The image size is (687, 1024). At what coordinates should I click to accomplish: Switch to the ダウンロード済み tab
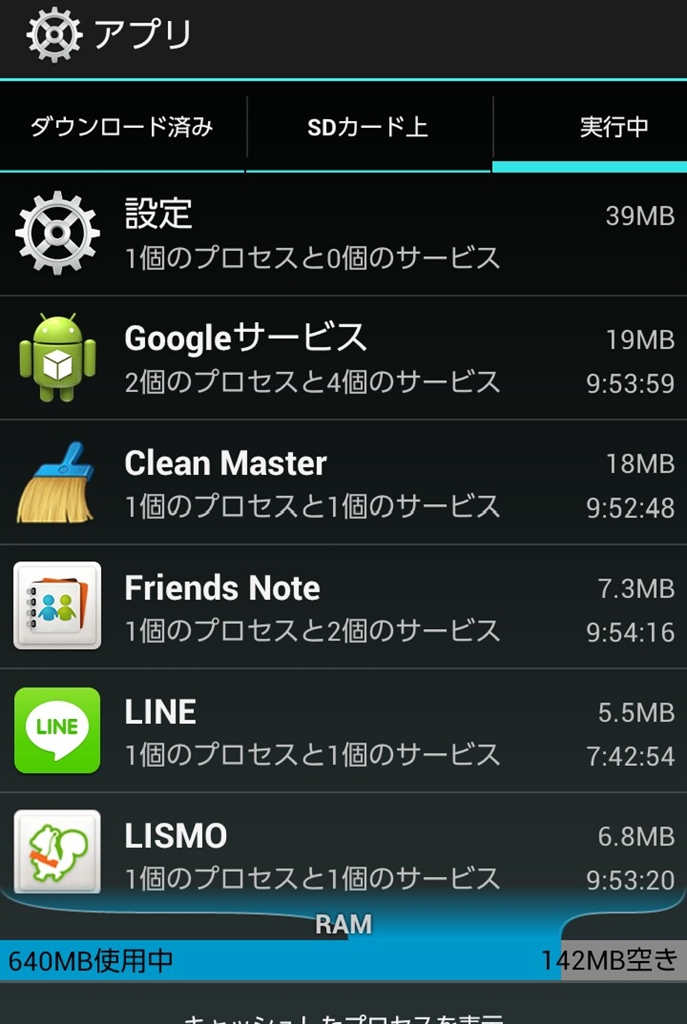(x=122, y=128)
